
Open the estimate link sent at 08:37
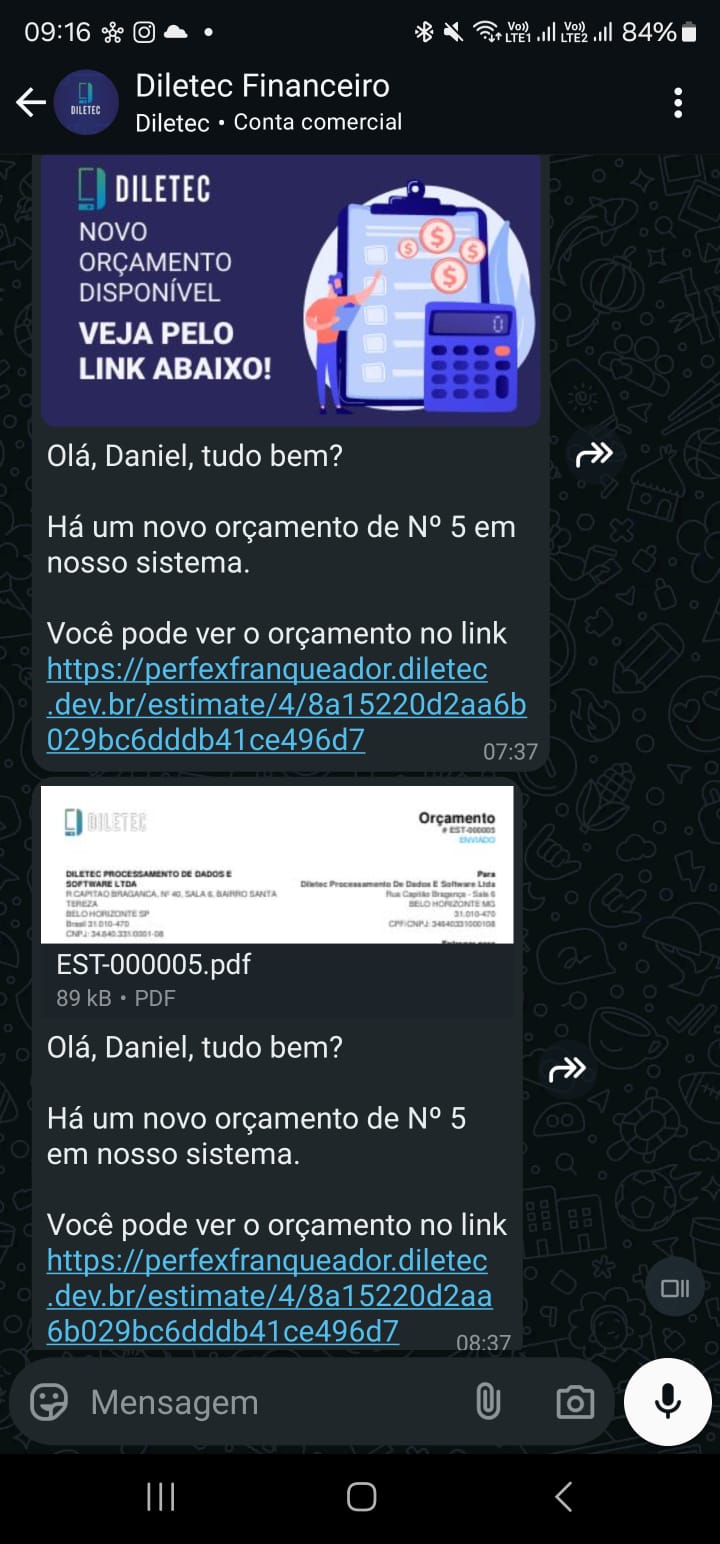coord(268,1295)
